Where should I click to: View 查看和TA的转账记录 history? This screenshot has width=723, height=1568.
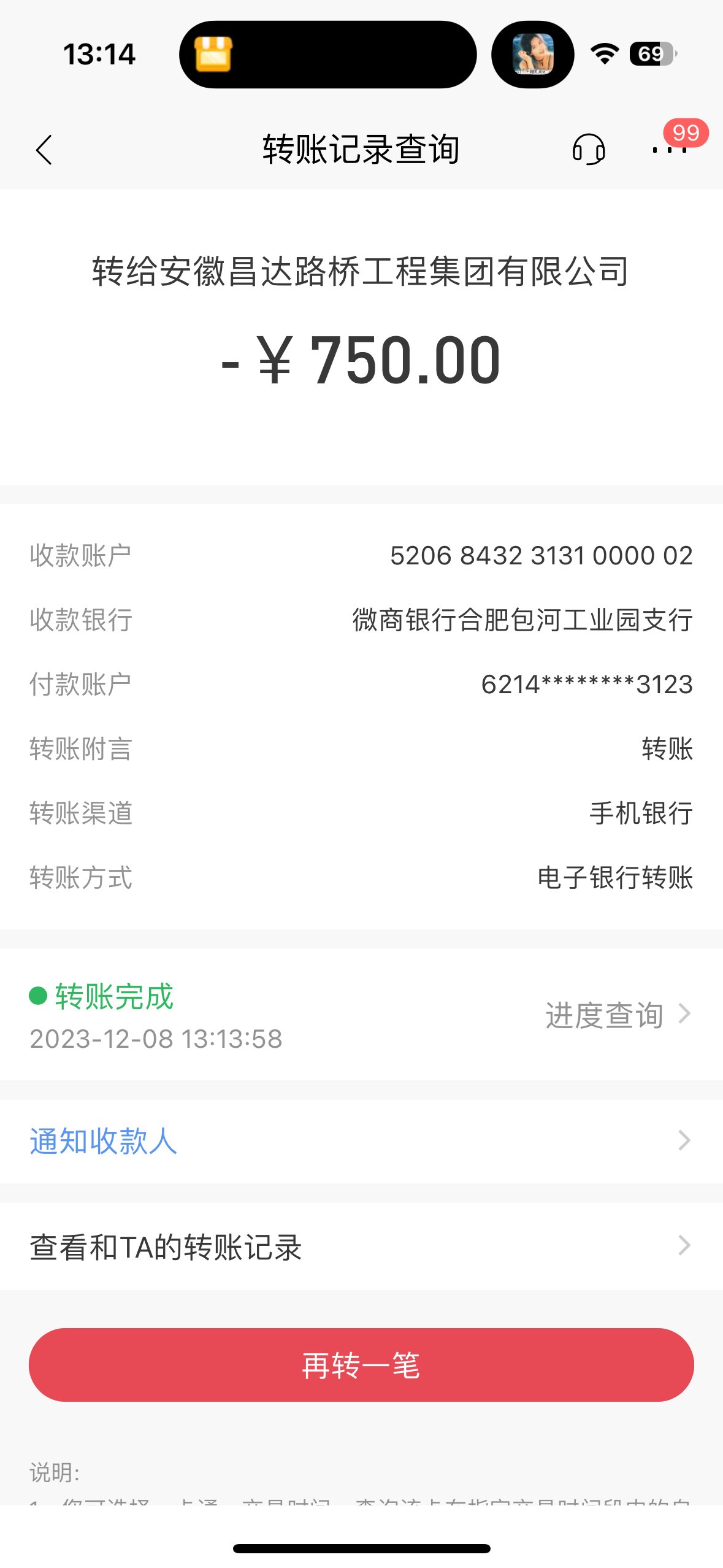(x=361, y=1247)
